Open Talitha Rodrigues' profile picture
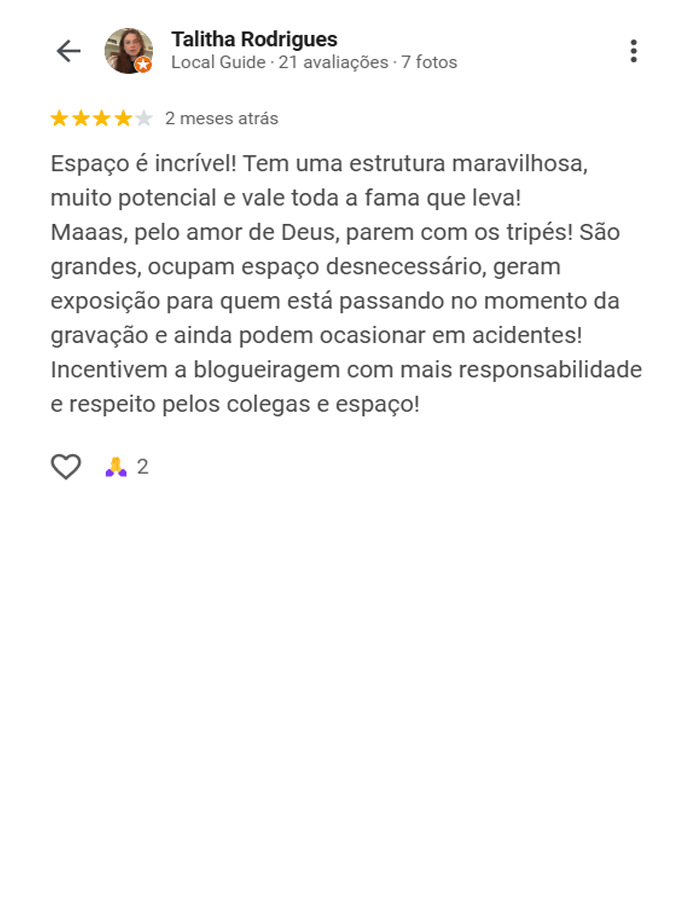 point(129,51)
